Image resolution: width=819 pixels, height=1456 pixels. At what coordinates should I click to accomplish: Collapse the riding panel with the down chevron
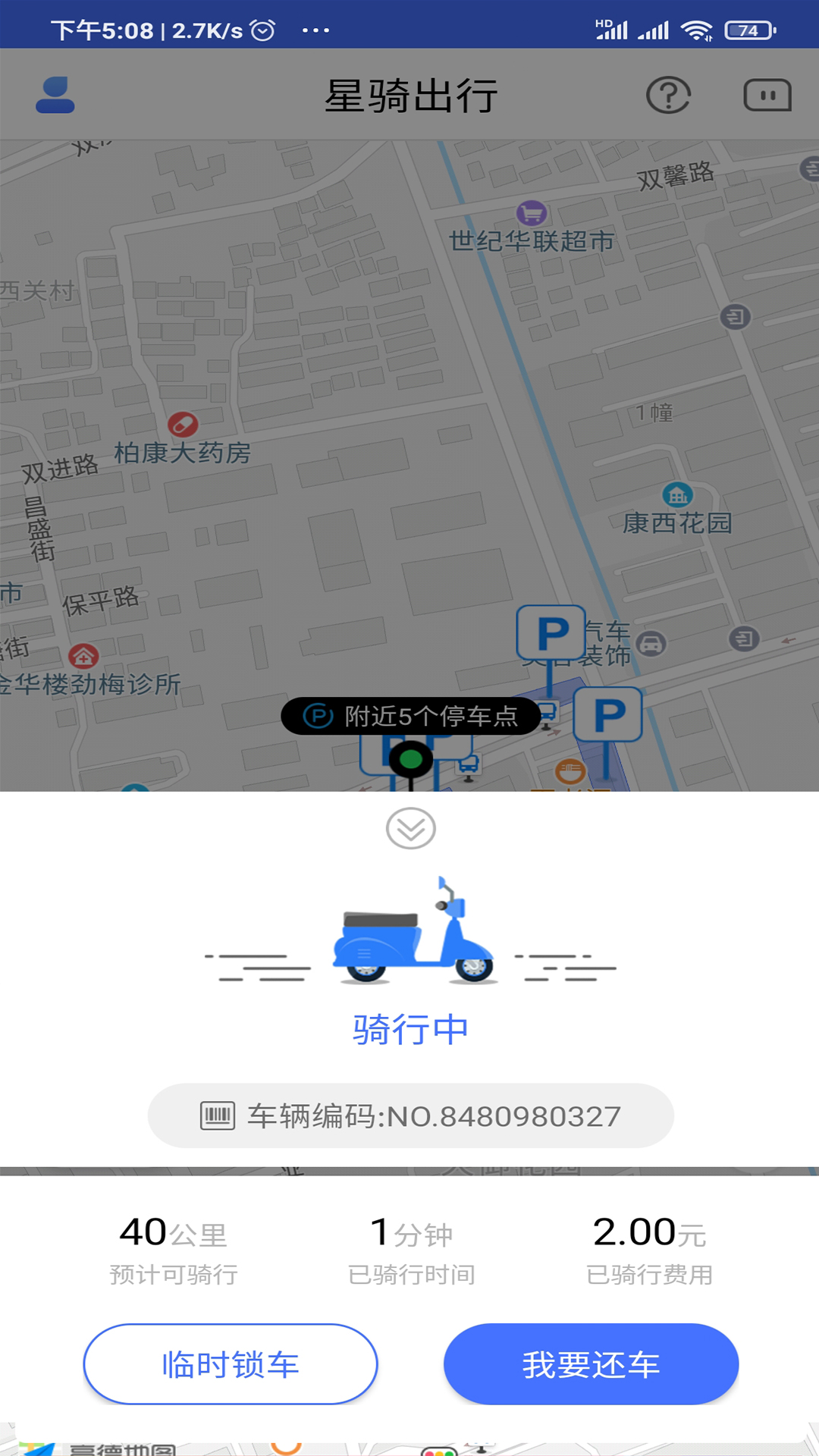(x=410, y=828)
